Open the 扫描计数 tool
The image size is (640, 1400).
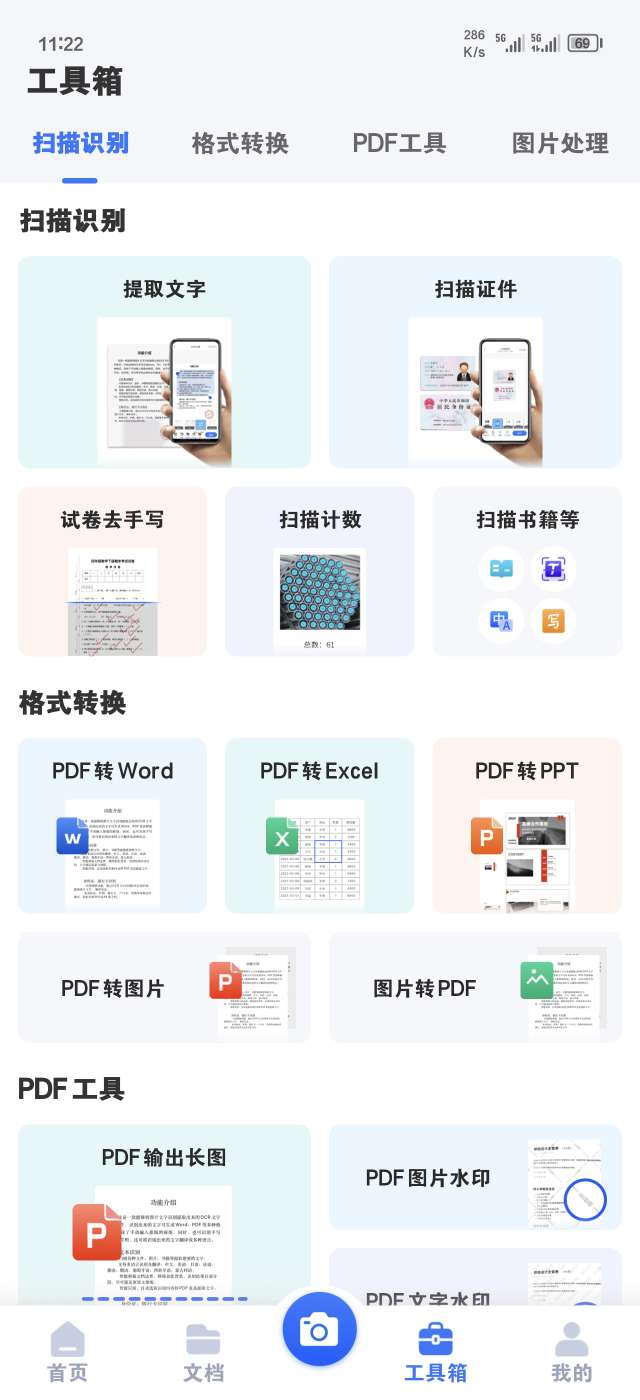(x=319, y=571)
